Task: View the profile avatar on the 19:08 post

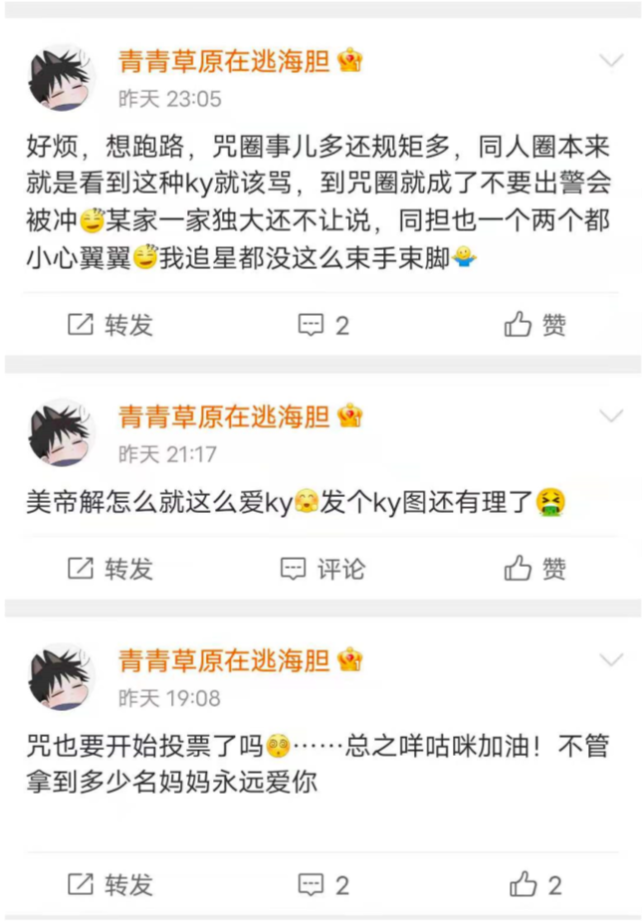Action: (60, 677)
